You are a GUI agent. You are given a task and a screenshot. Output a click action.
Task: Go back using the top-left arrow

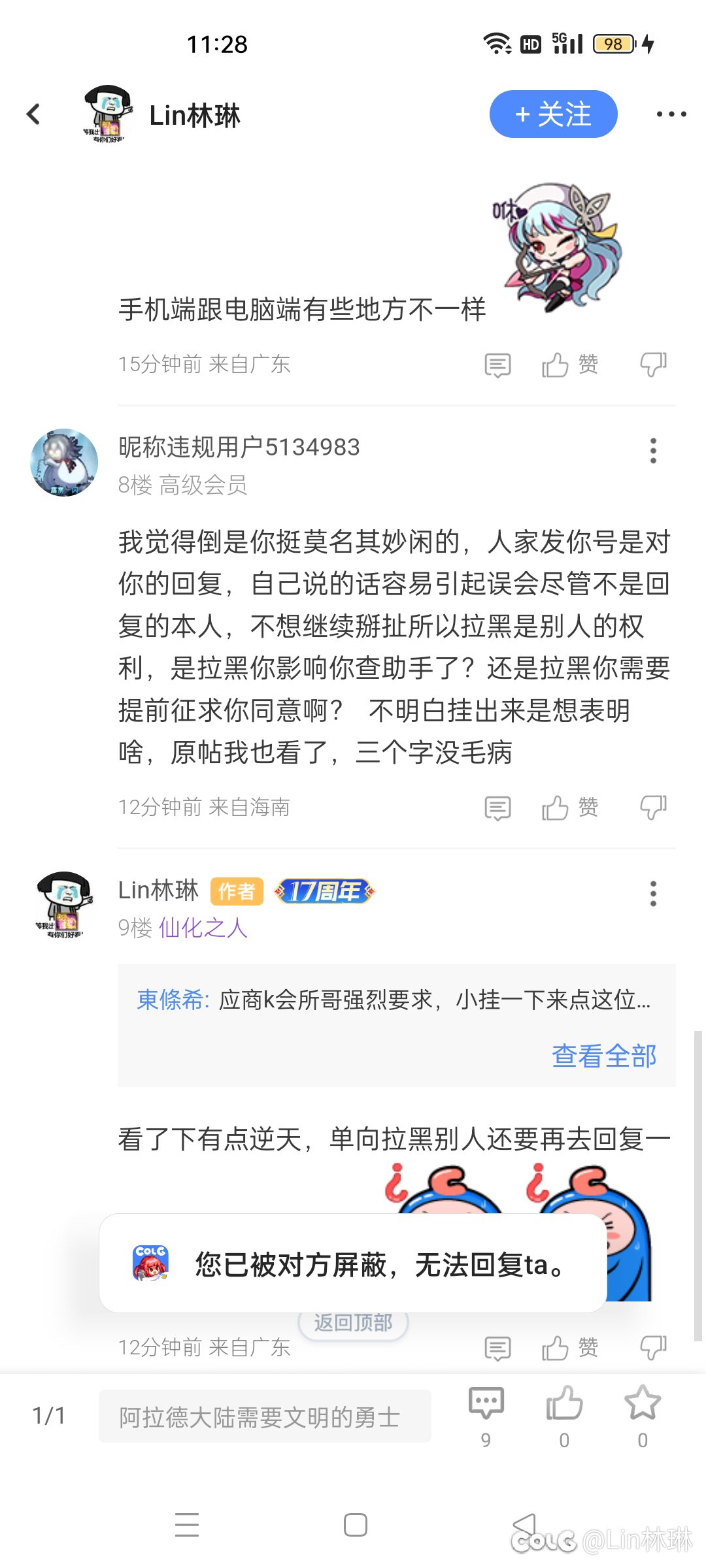tap(33, 114)
